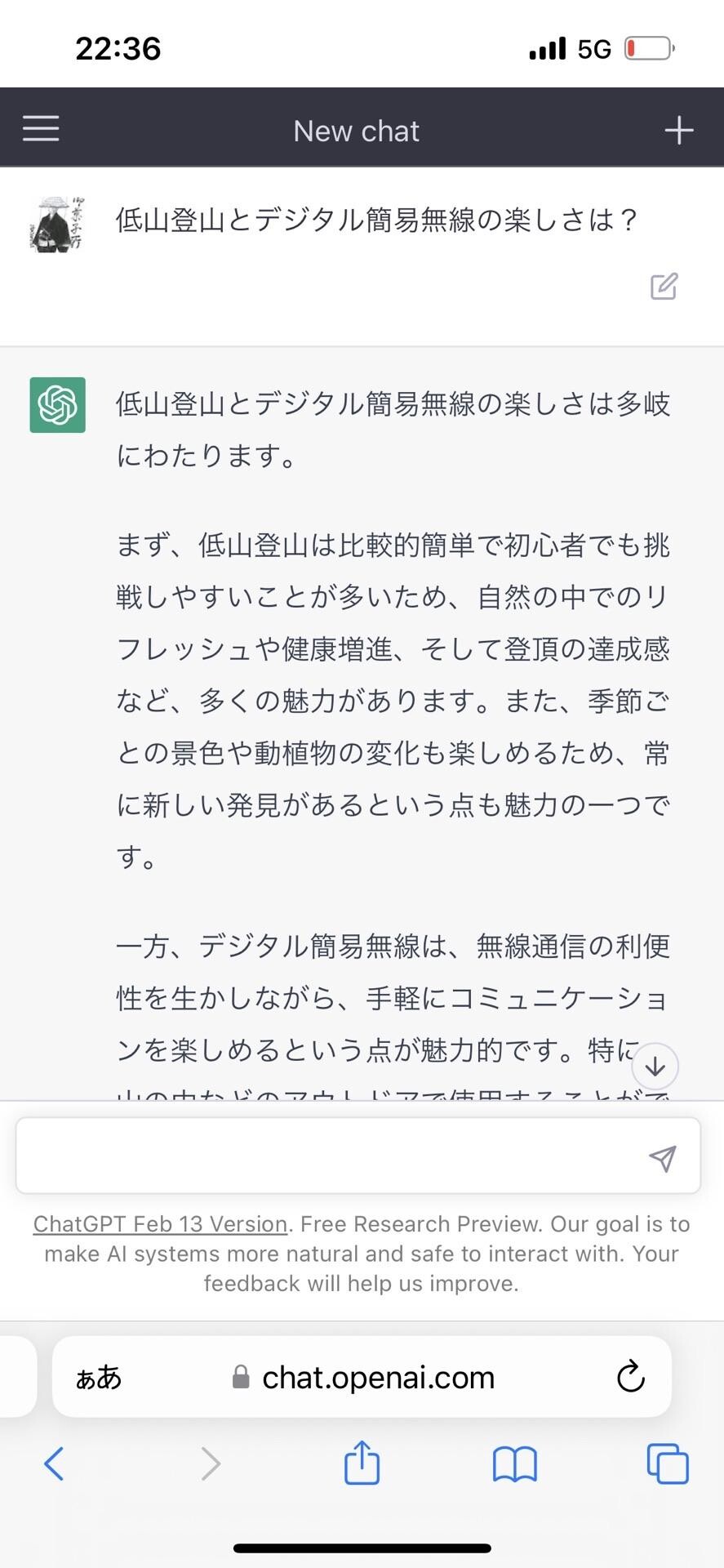Screen dimensions: 724x1568
Task: Start a new chat with the plus icon
Action: 678,129
